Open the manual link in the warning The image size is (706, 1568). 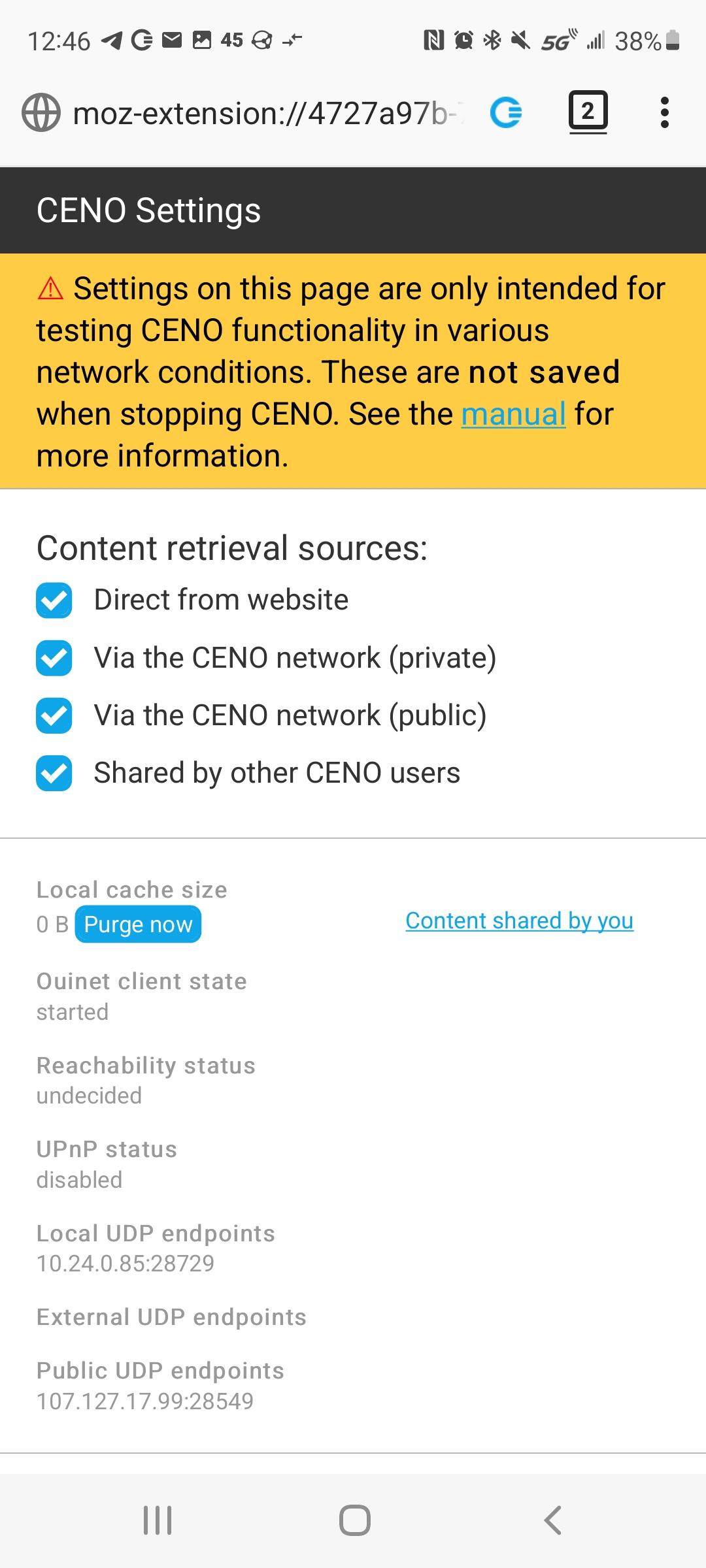coord(513,414)
